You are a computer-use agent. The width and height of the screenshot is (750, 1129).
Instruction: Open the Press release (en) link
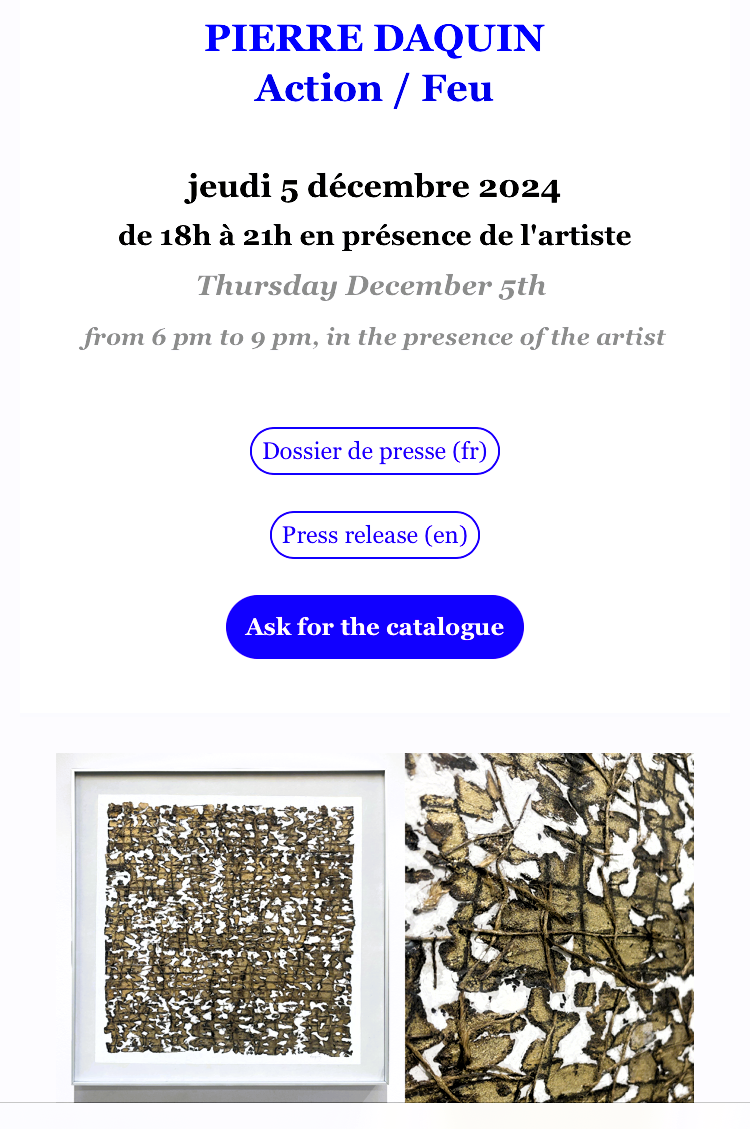(x=374, y=535)
